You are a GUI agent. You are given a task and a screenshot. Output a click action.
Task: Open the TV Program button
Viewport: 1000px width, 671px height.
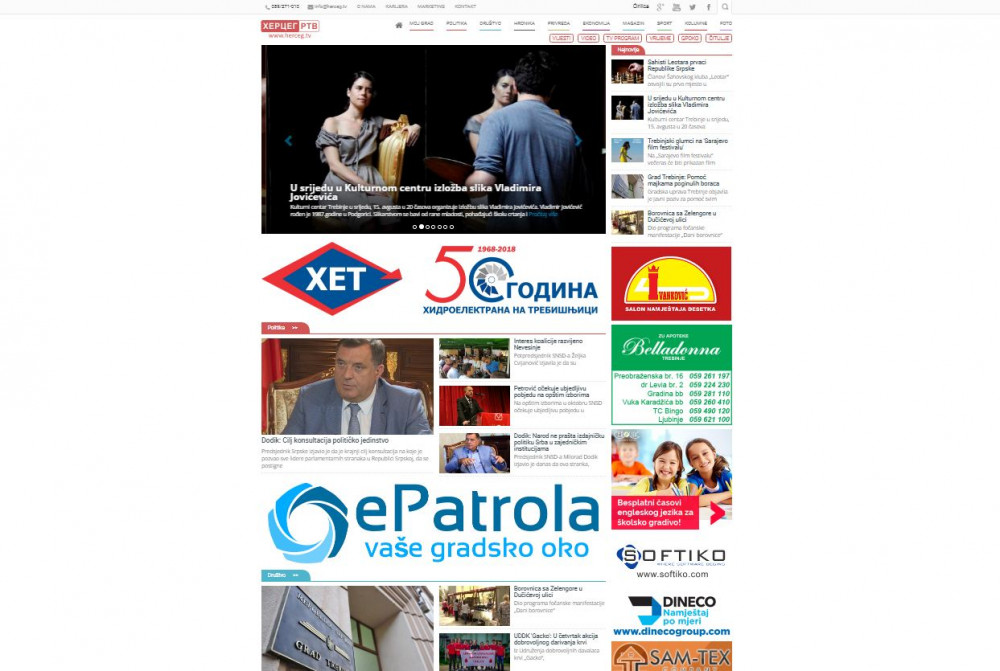[x=623, y=38]
